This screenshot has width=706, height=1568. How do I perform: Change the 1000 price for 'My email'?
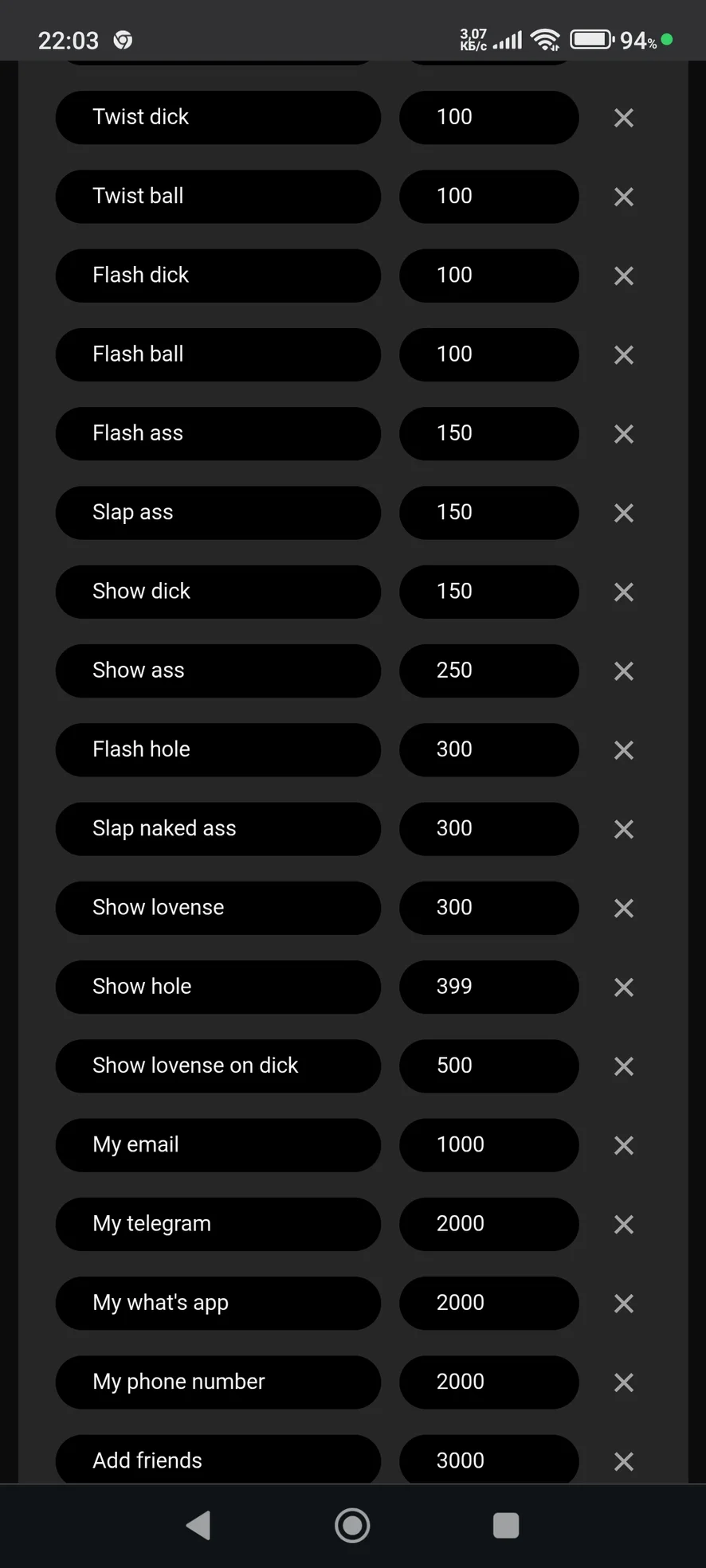pos(488,1145)
